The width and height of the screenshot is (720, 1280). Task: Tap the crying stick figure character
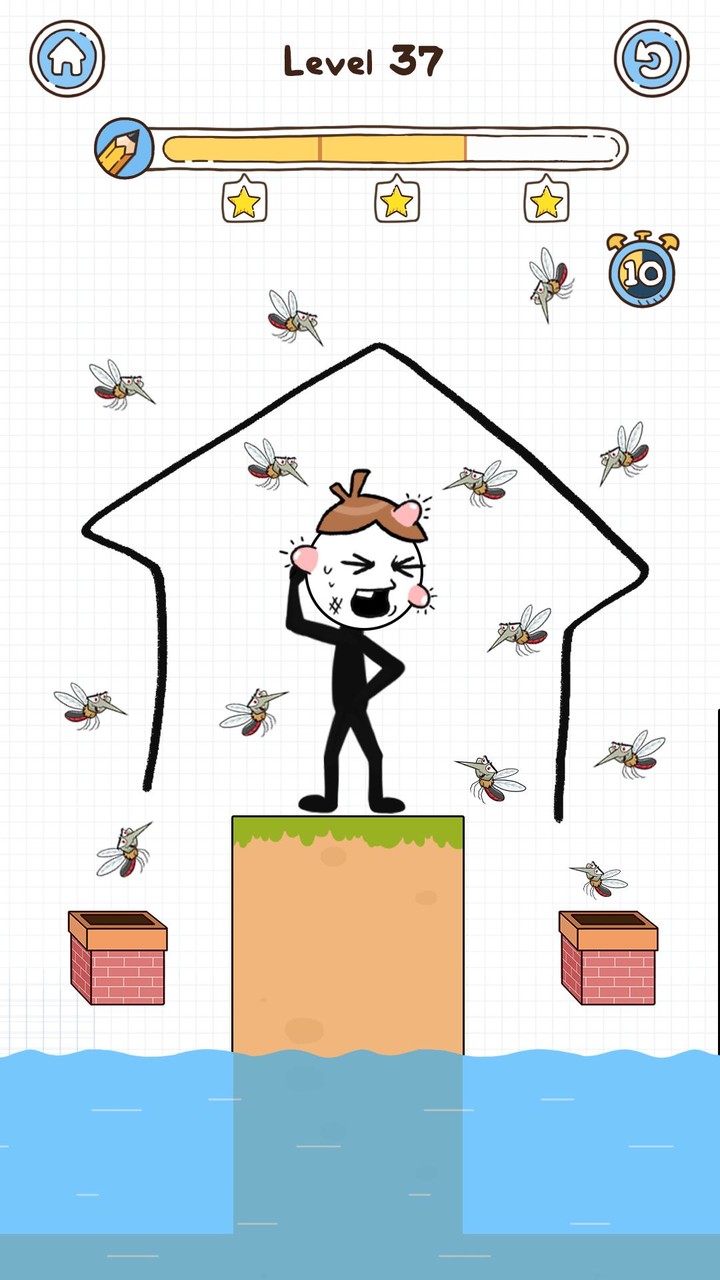[x=350, y=650]
